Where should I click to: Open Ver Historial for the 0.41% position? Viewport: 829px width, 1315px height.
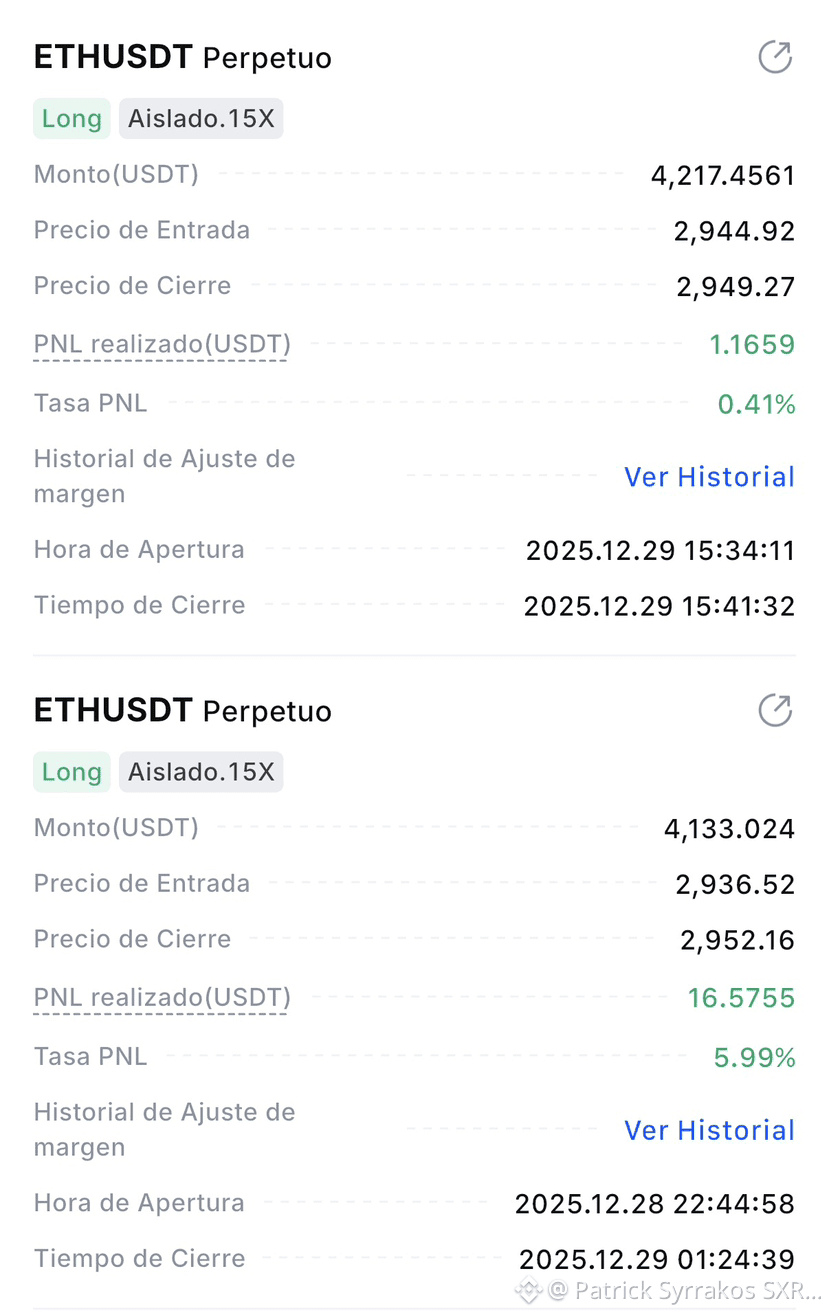709,477
